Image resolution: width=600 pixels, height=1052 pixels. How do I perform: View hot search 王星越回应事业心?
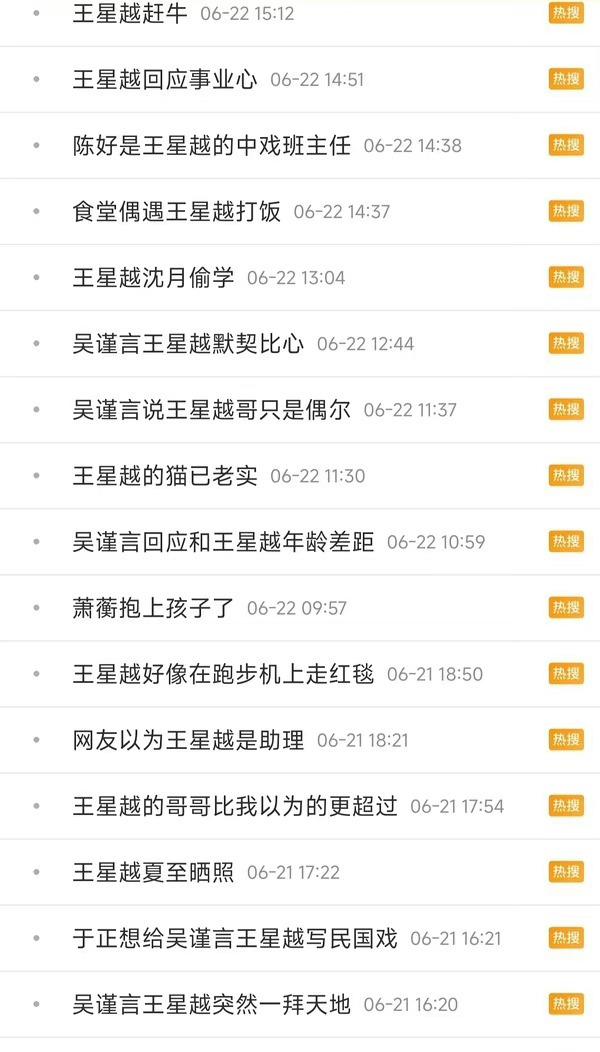point(165,80)
